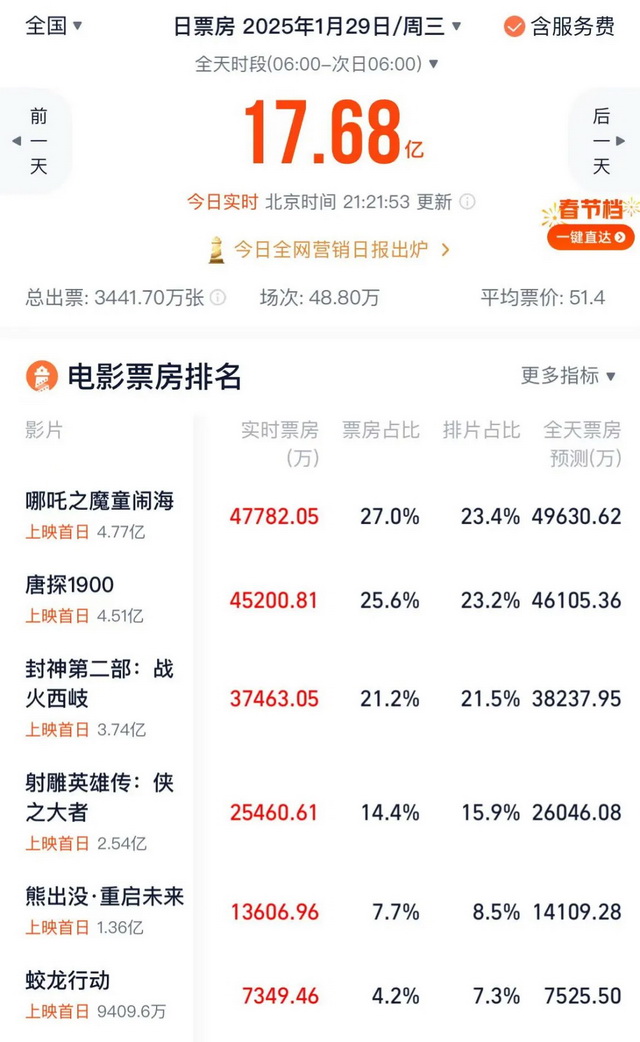Viewport: 640px width, 1042px height.
Task: Go to 前一天 previous day
Action: 35,141
